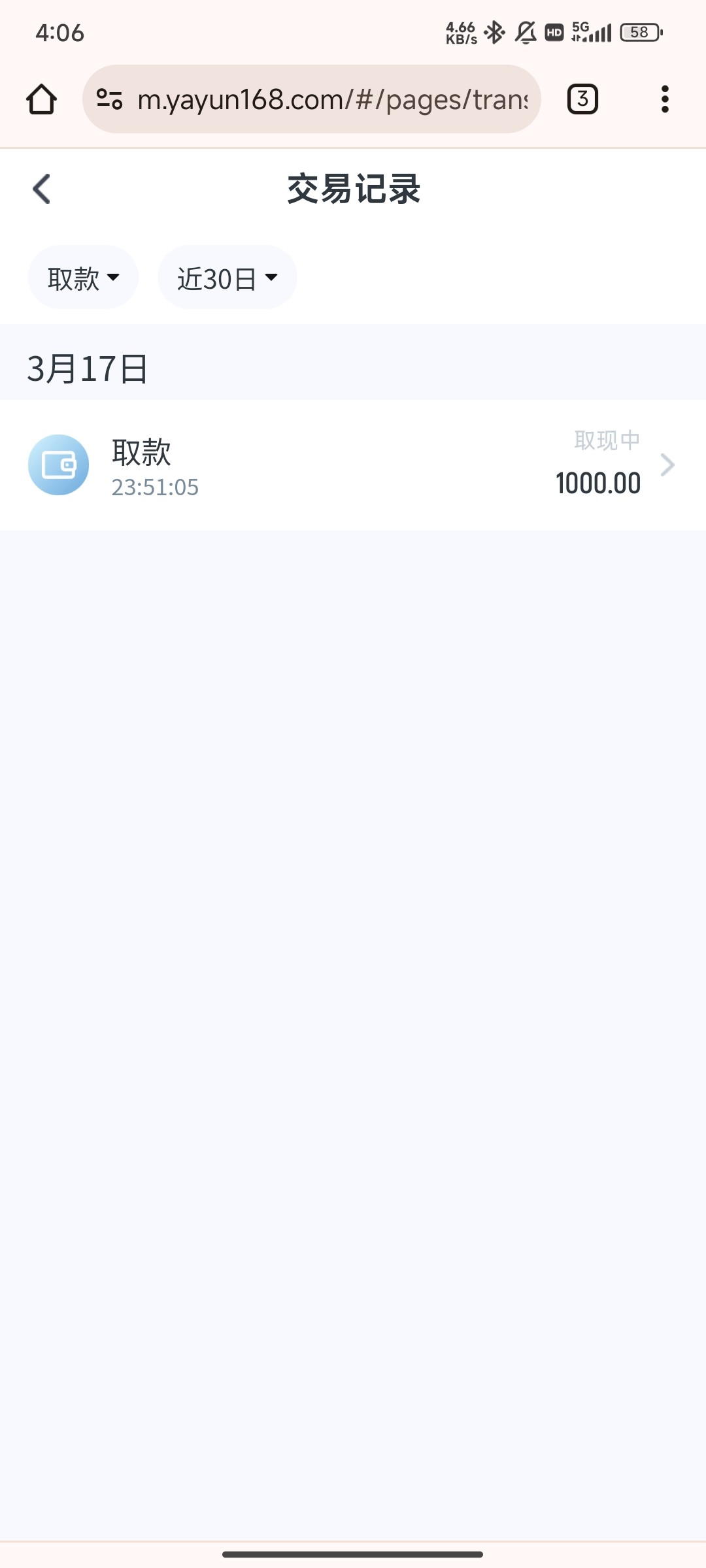The image size is (706, 1568).
Task: Open the 取款 transaction type dropdown
Action: pos(83,278)
